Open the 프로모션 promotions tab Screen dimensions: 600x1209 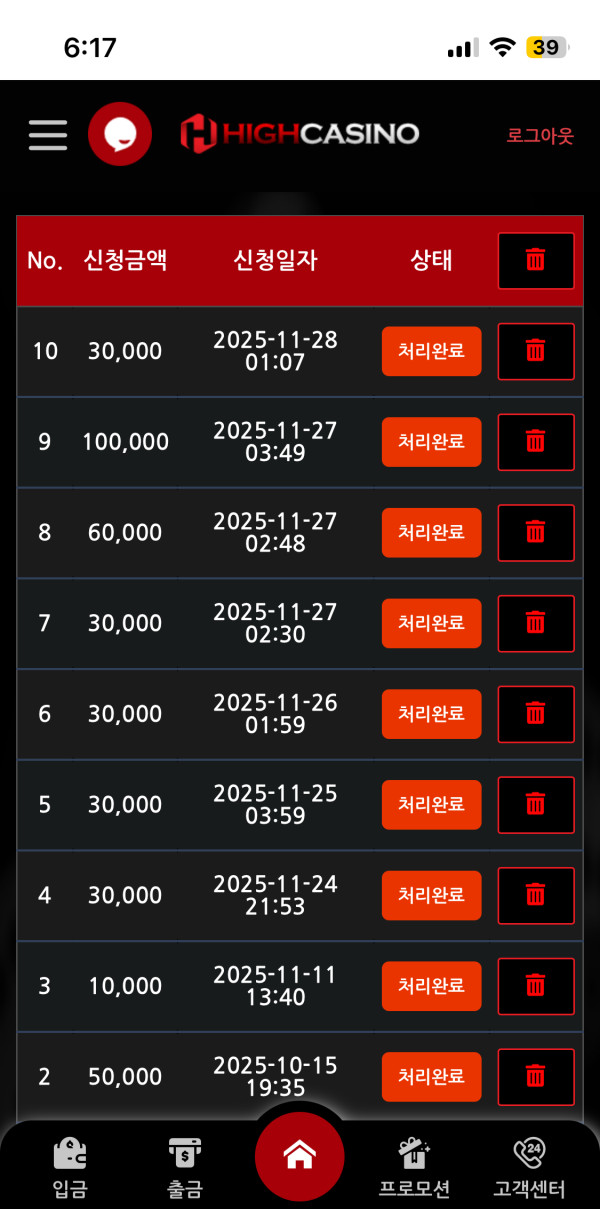414,1167
